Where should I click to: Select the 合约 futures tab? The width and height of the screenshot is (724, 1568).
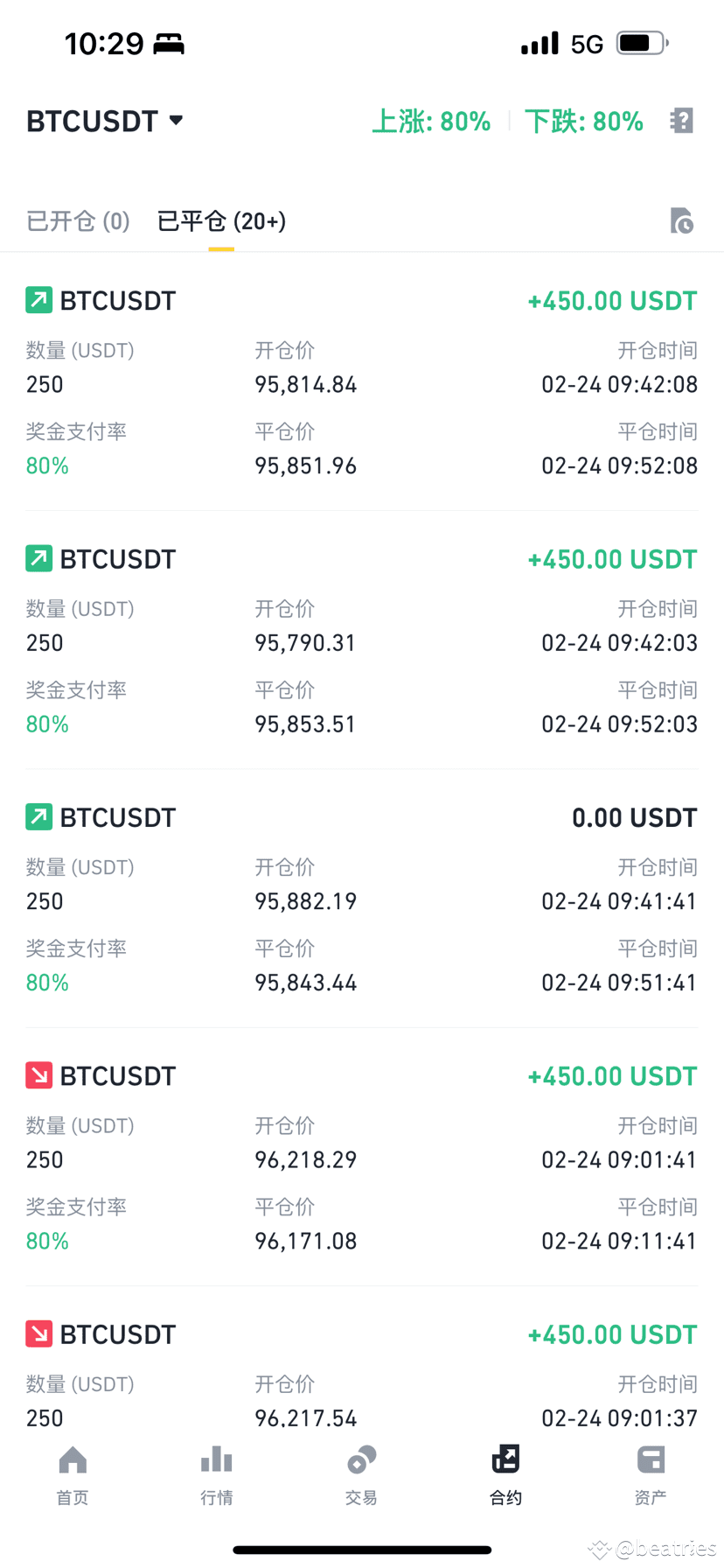tap(506, 1476)
